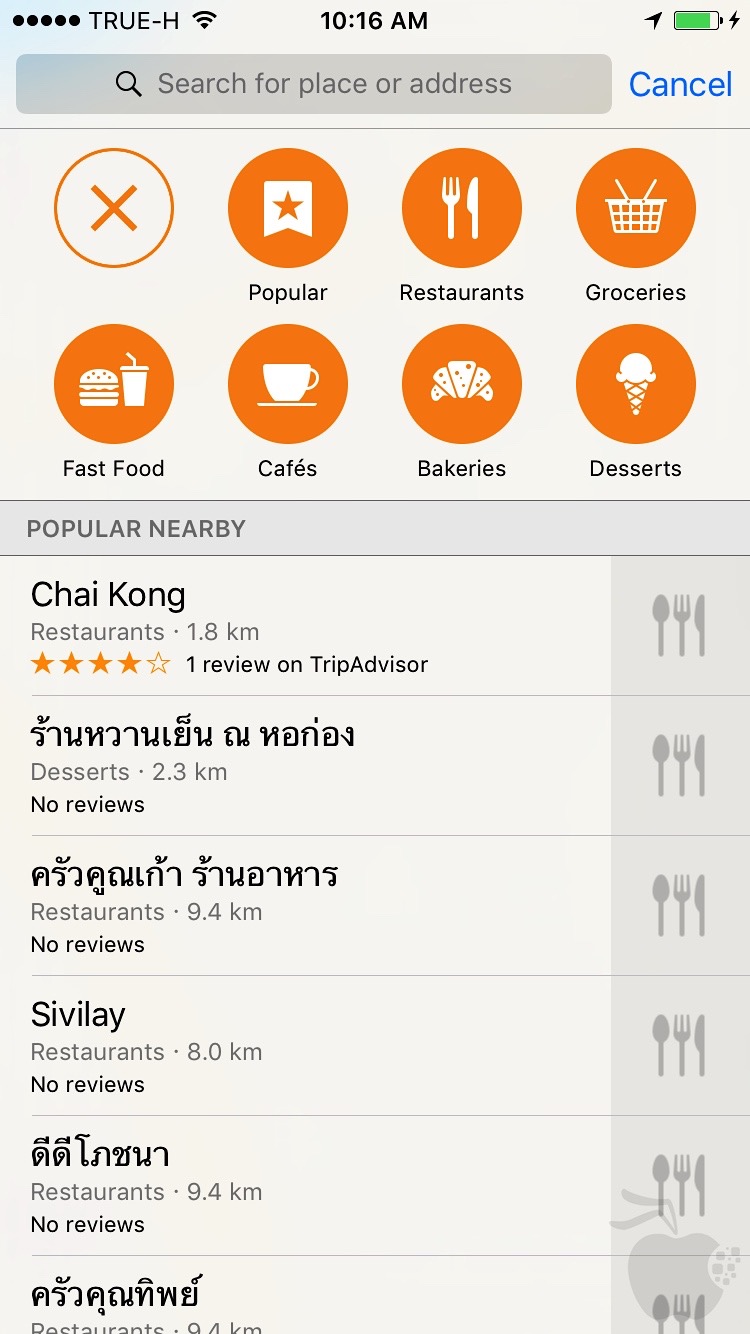Tap the location arrow in the status bar
The width and height of the screenshot is (750, 1334).
coord(653,19)
